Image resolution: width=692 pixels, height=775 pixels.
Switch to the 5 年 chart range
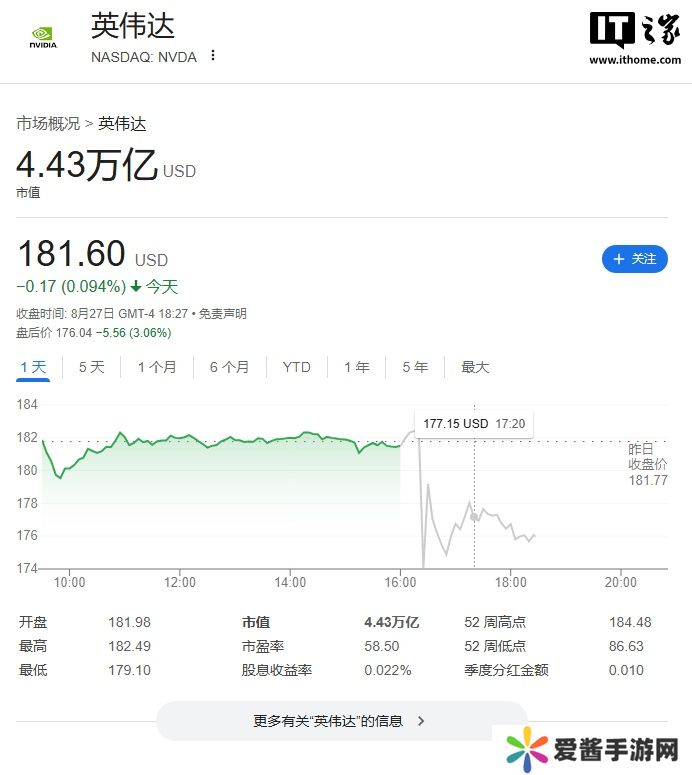(x=415, y=367)
